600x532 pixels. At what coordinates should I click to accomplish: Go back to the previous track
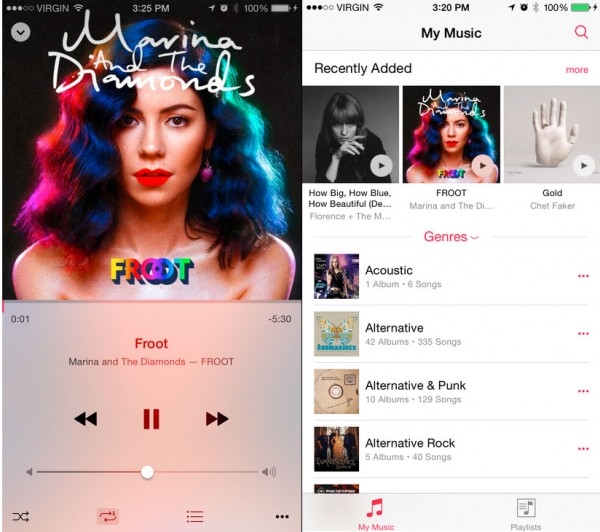(x=86, y=419)
